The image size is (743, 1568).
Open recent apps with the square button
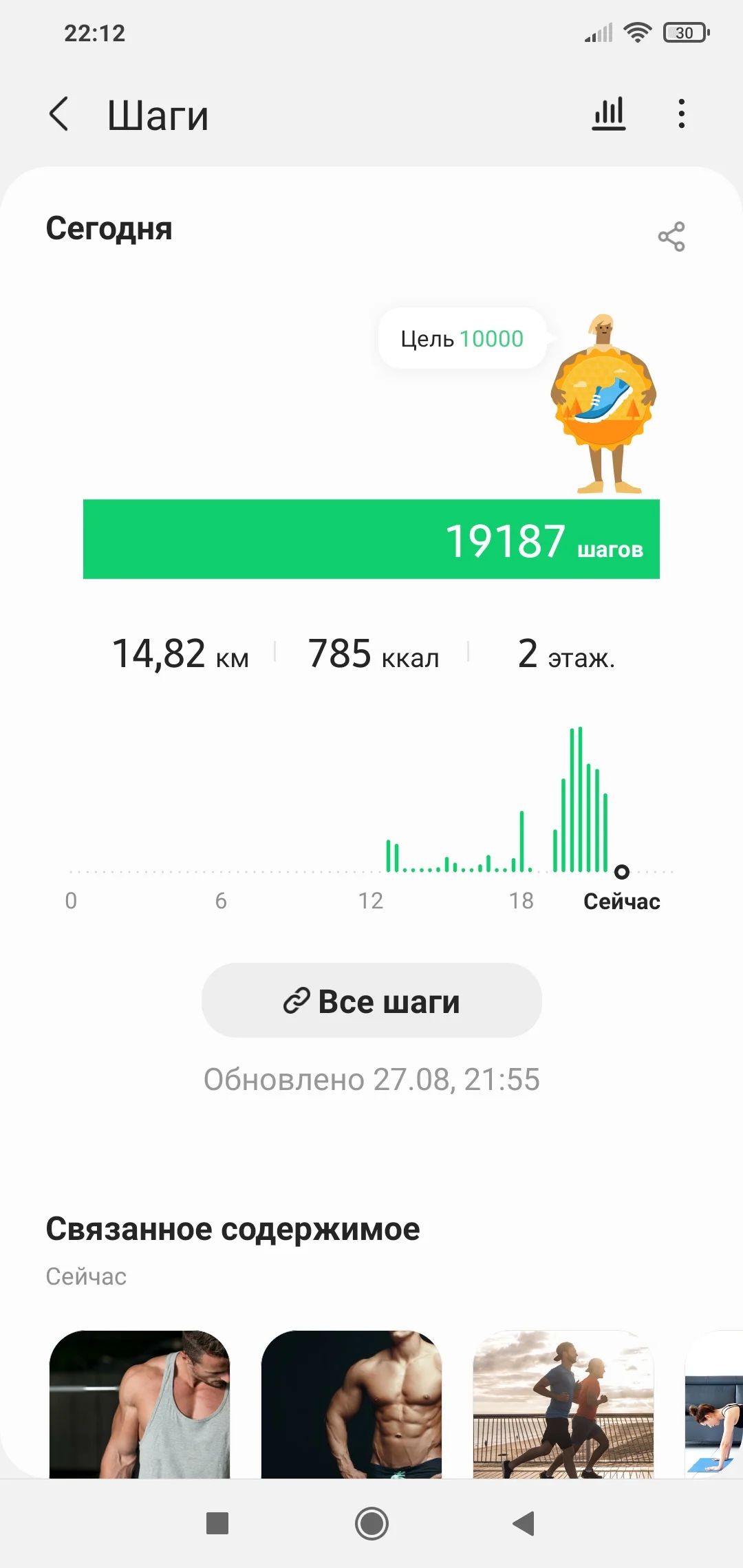tap(217, 1523)
